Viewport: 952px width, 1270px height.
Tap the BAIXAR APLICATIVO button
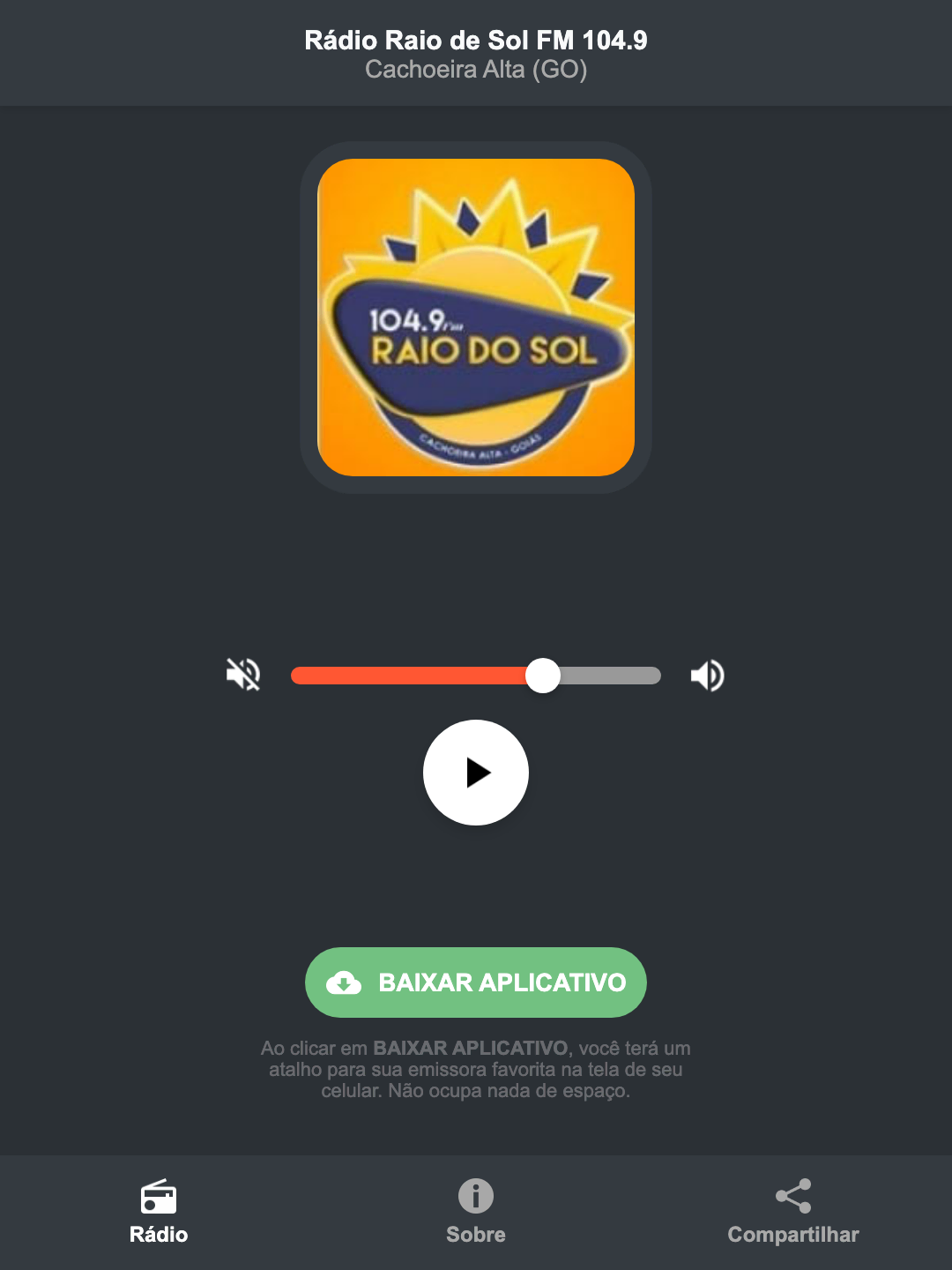476,982
